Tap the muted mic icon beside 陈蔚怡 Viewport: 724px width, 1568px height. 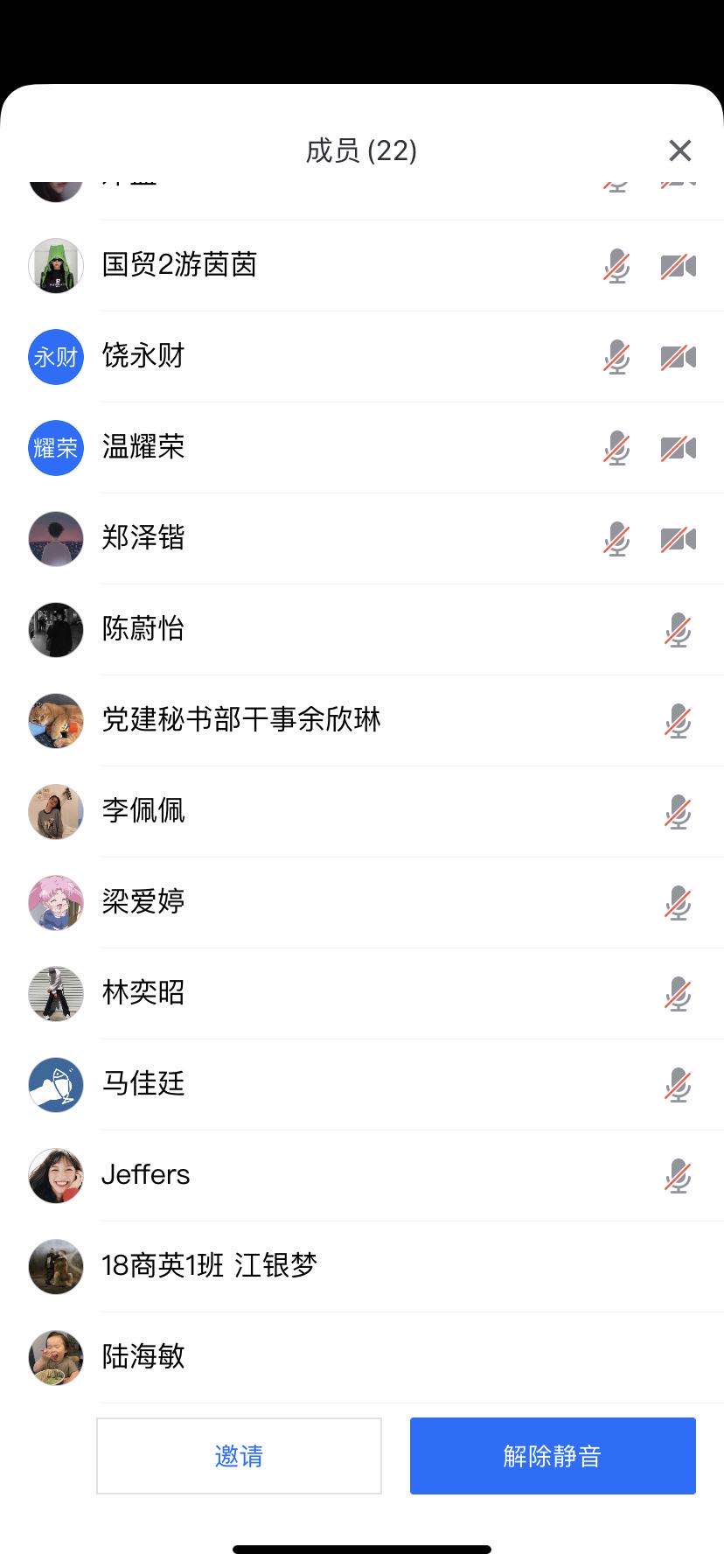[678, 630]
